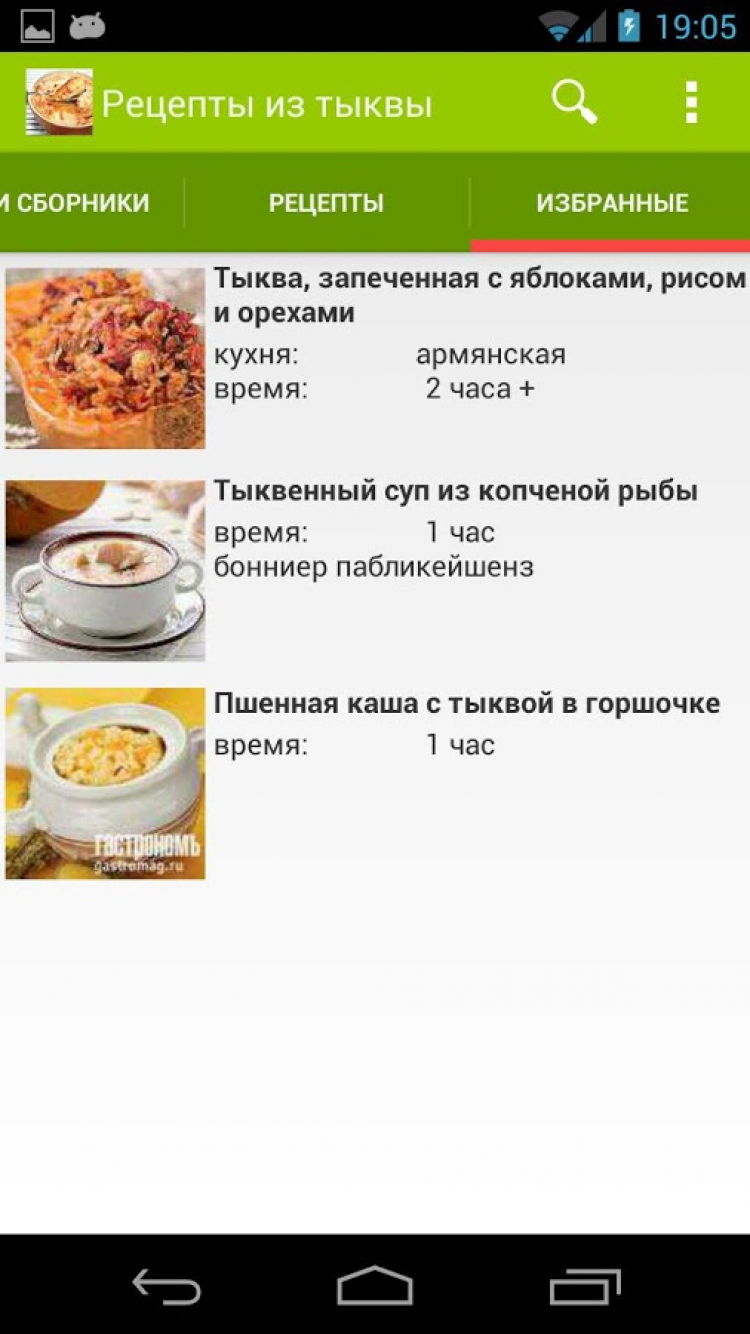
Task: Switch to the Рецепты tab
Action: (x=326, y=203)
